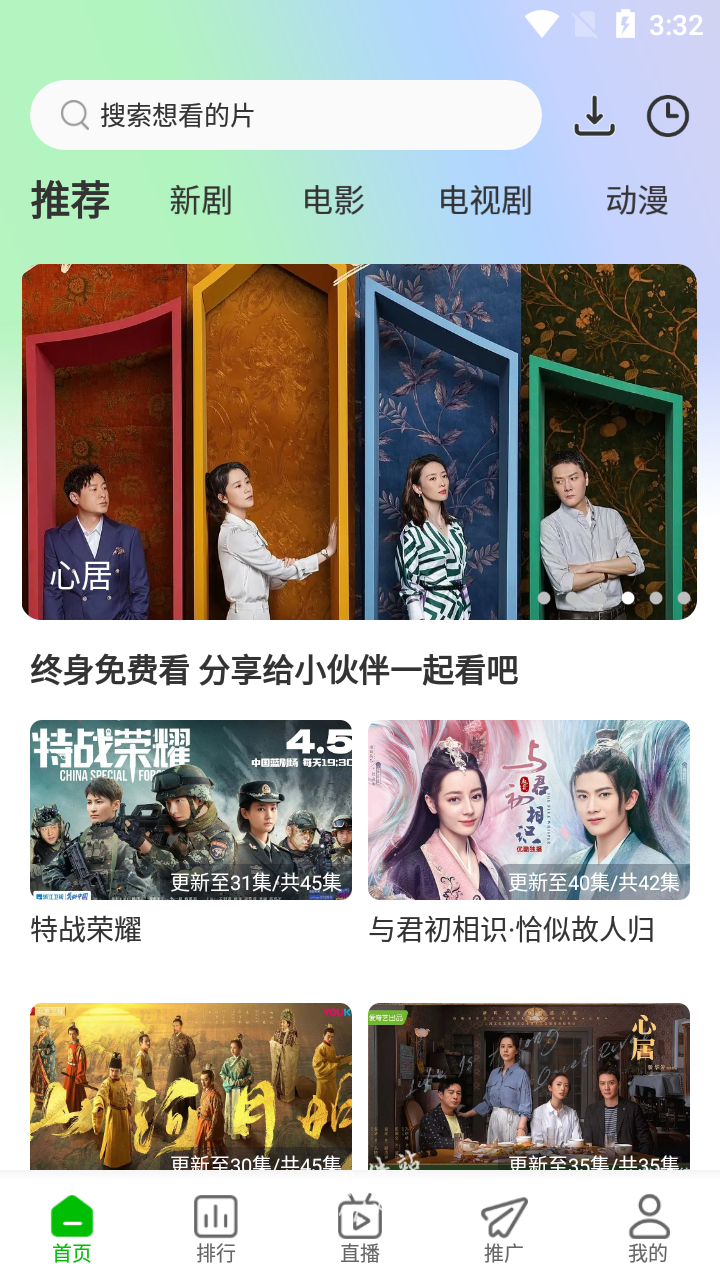Open the watch history clock icon

click(x=668, y=116)
